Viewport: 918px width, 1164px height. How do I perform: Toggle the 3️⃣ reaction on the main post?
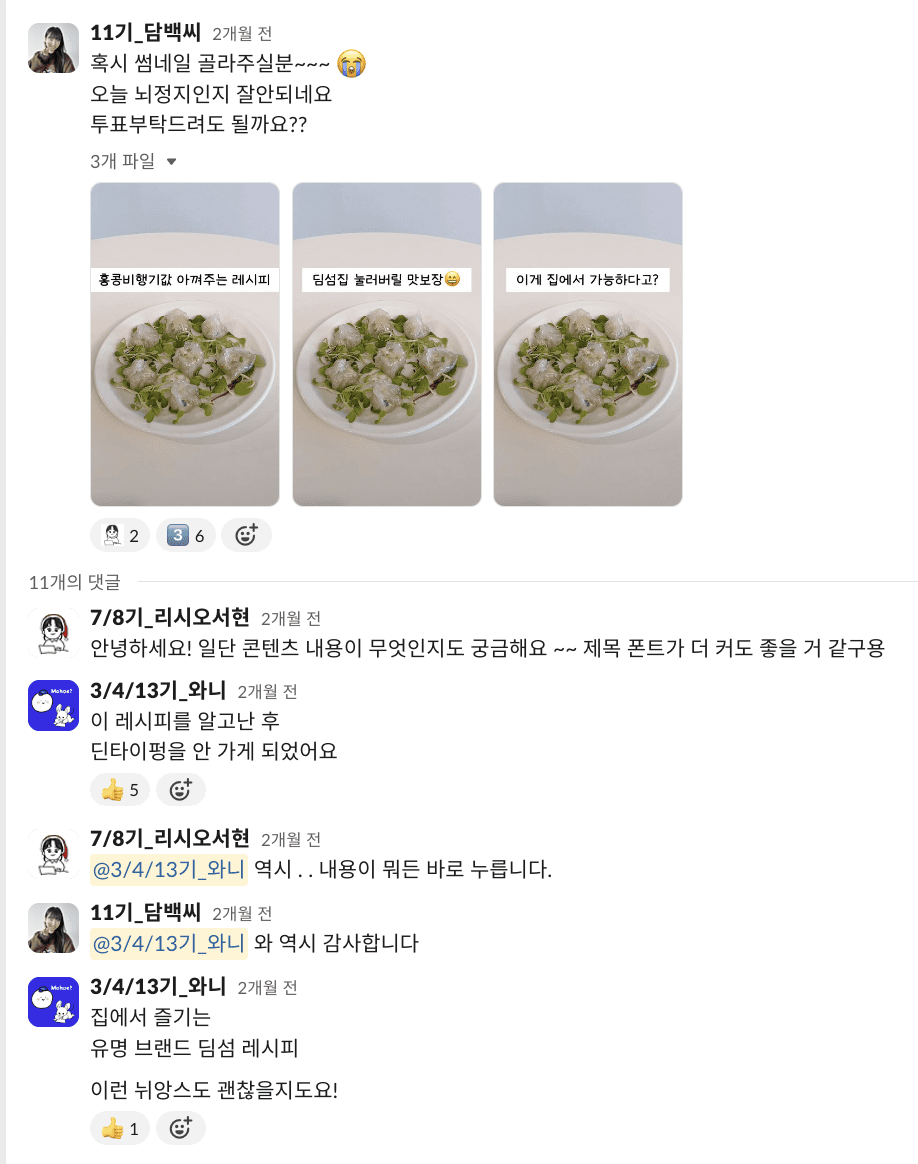186,534
